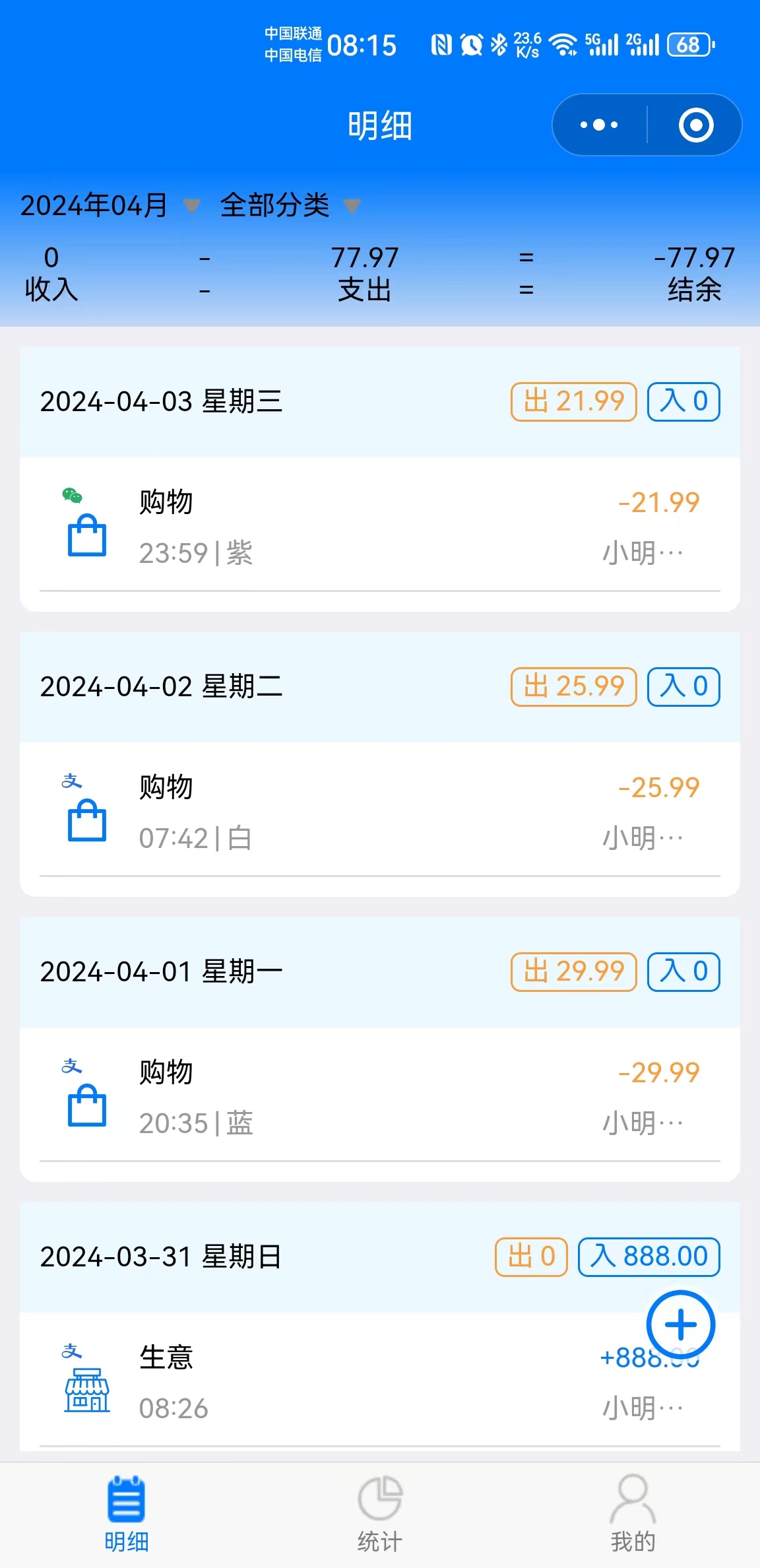Screen dimensions: 760x1568
Task: Open the mini program three-dot menu
Action: pos(599,125)
